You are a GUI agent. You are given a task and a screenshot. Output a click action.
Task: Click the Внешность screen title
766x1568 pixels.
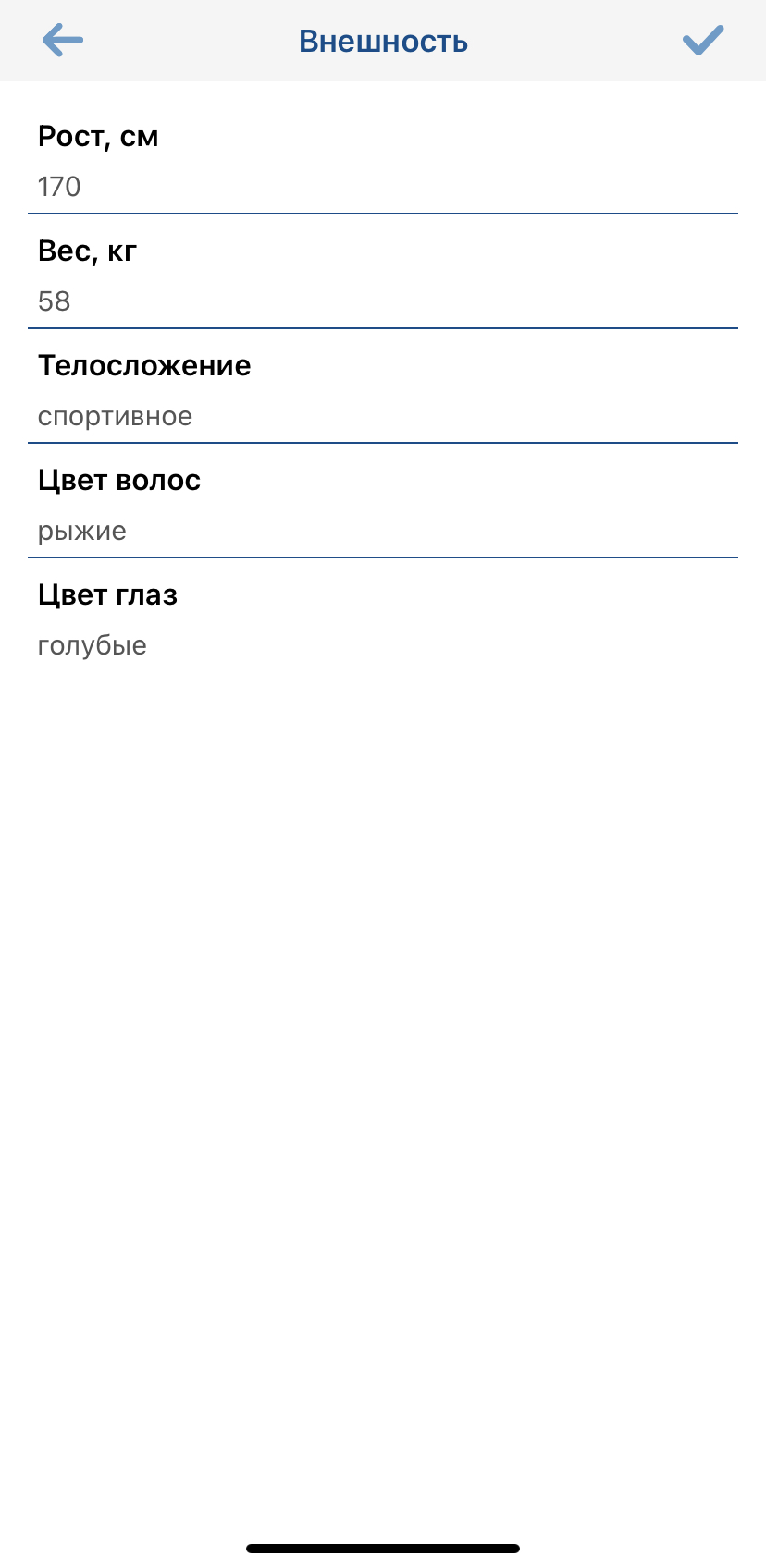pyautogui.click(x=383, y=41)
